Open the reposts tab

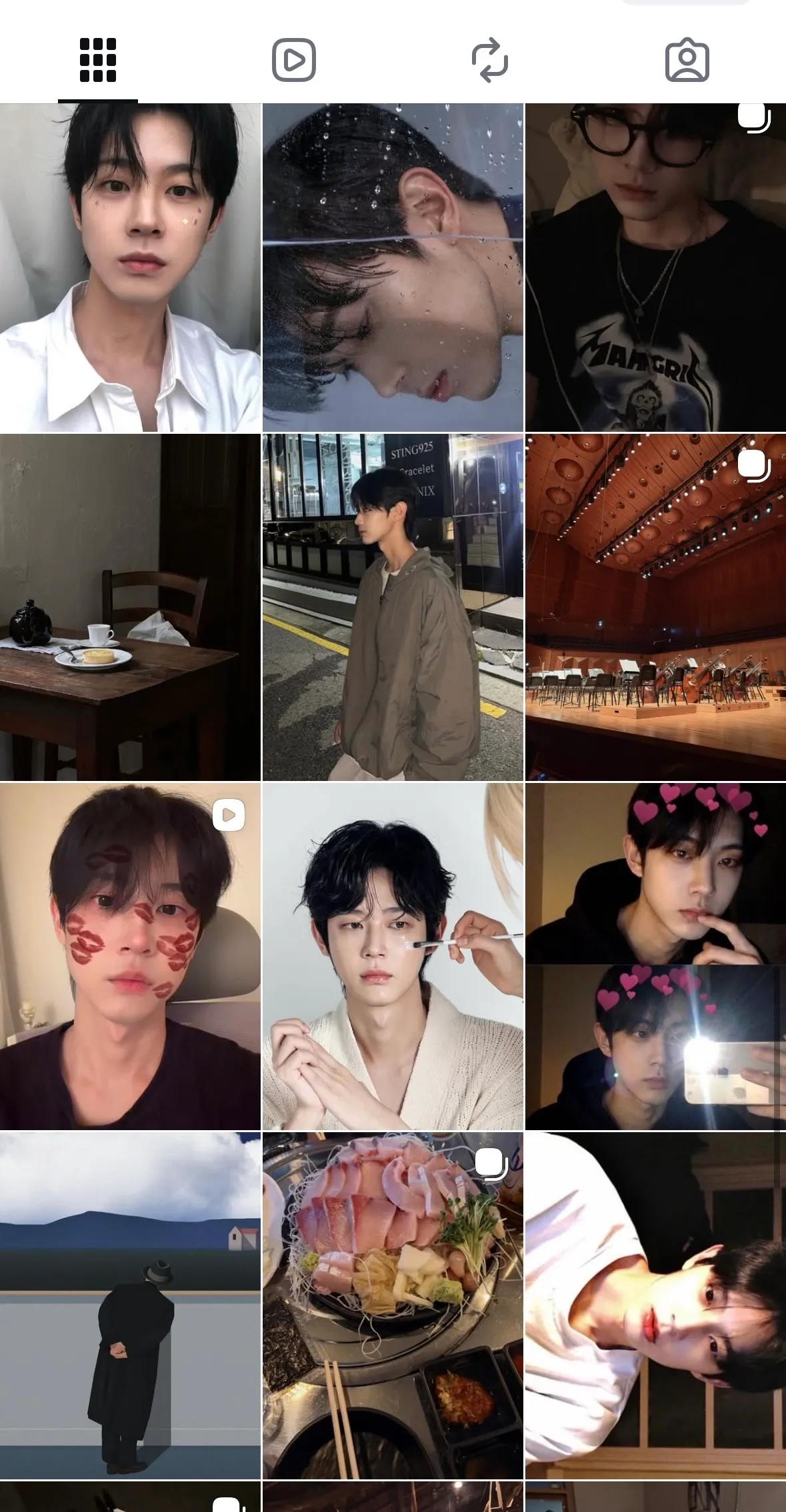pyautogui.click(x=490, y=60)
